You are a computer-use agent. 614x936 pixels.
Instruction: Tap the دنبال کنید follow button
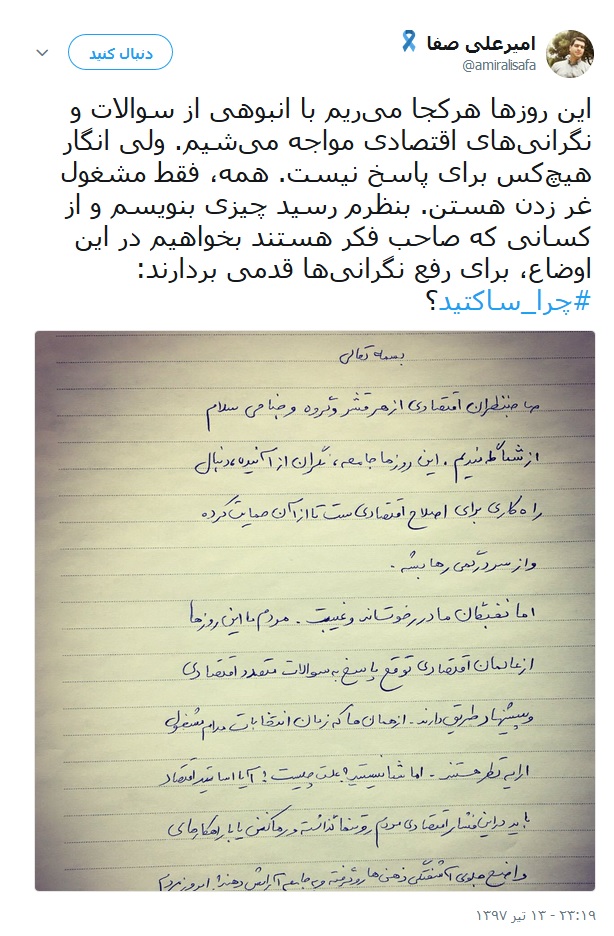(x=119, y=54)
